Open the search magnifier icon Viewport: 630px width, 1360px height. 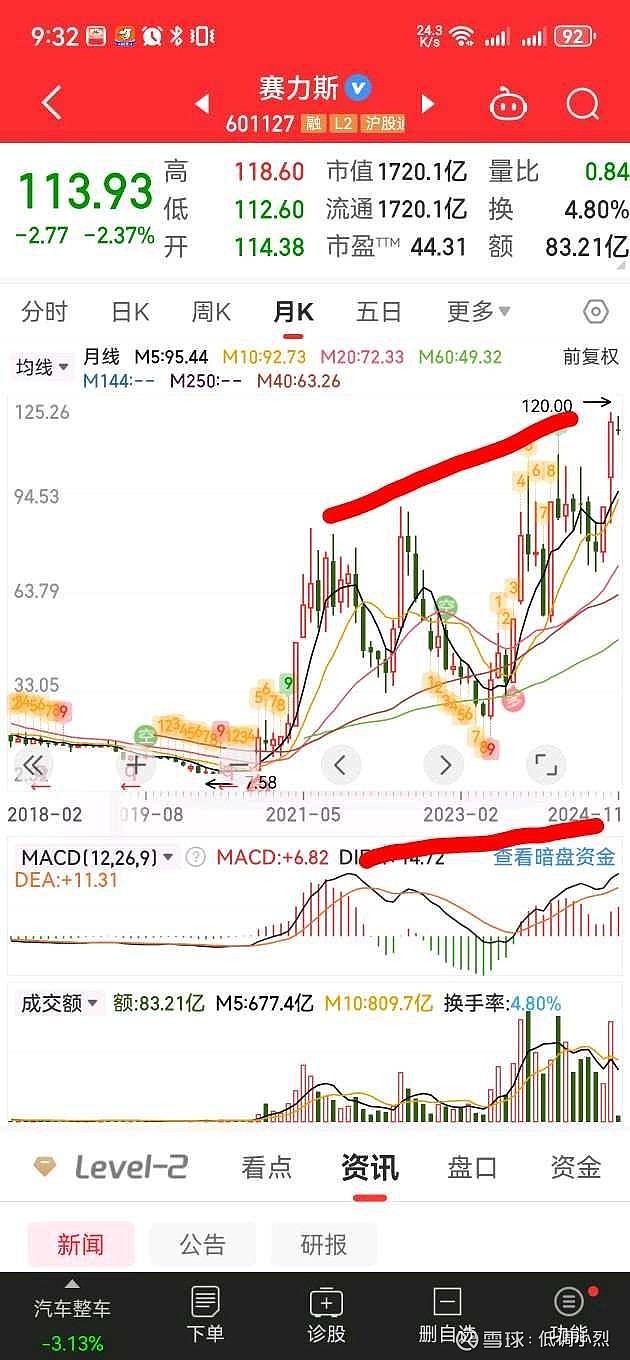[x=582, y=103]
